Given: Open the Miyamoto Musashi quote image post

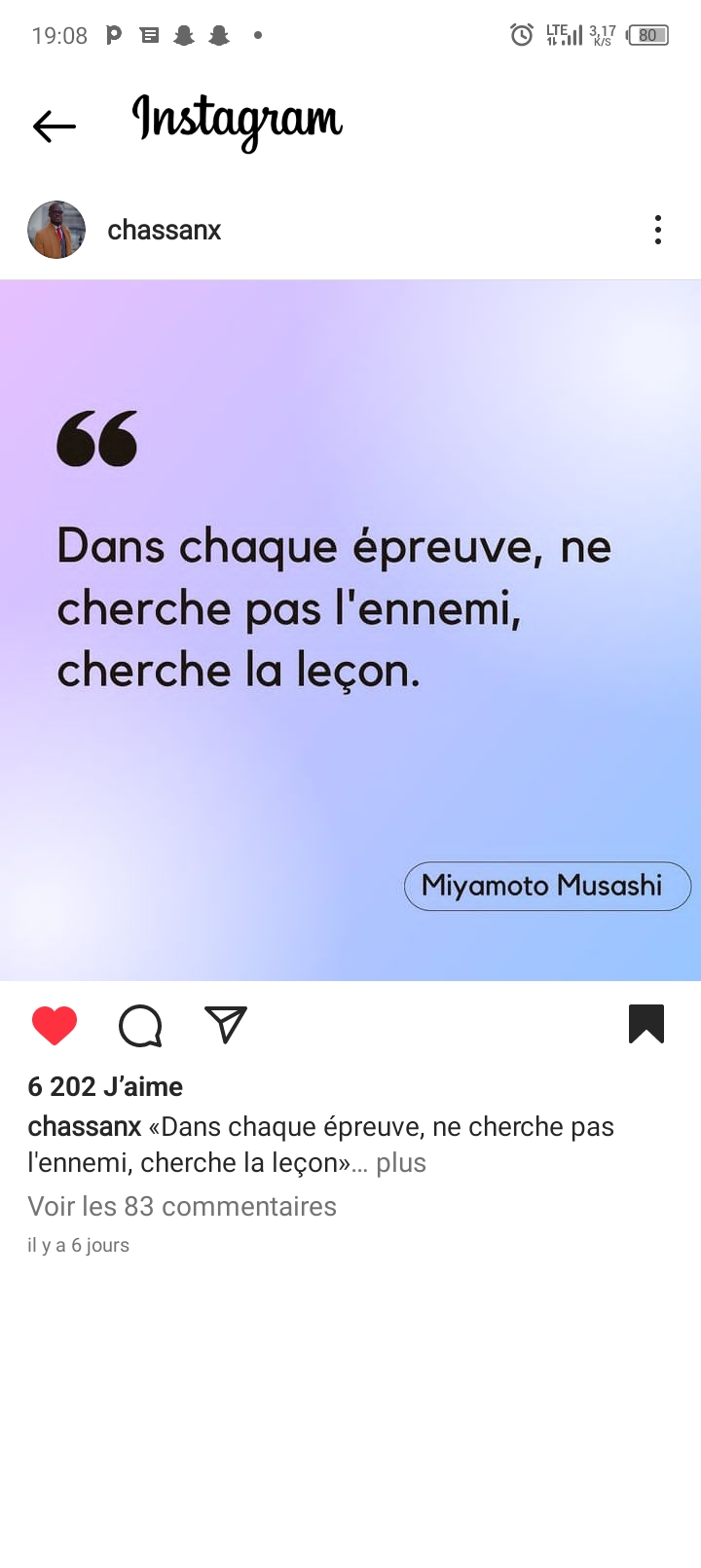Looking at the screenshot, I should [x=350, y=631].
